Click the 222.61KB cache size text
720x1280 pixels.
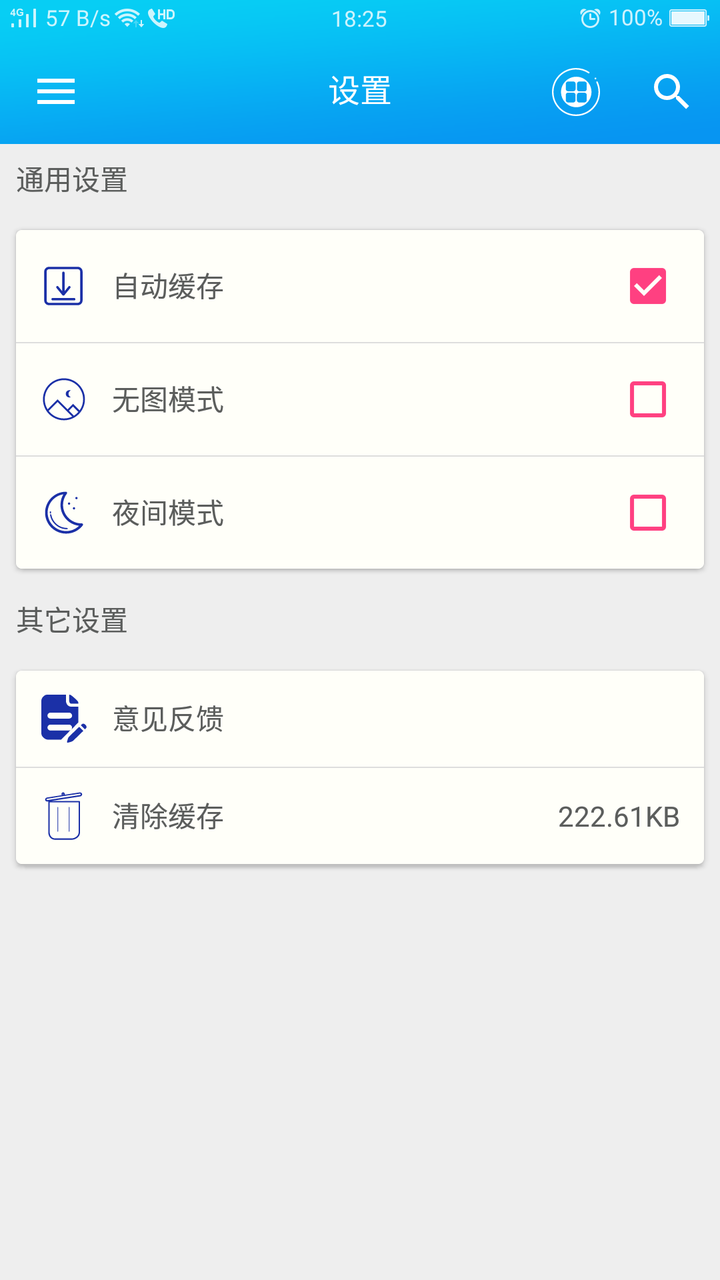[x=620, y=815]
